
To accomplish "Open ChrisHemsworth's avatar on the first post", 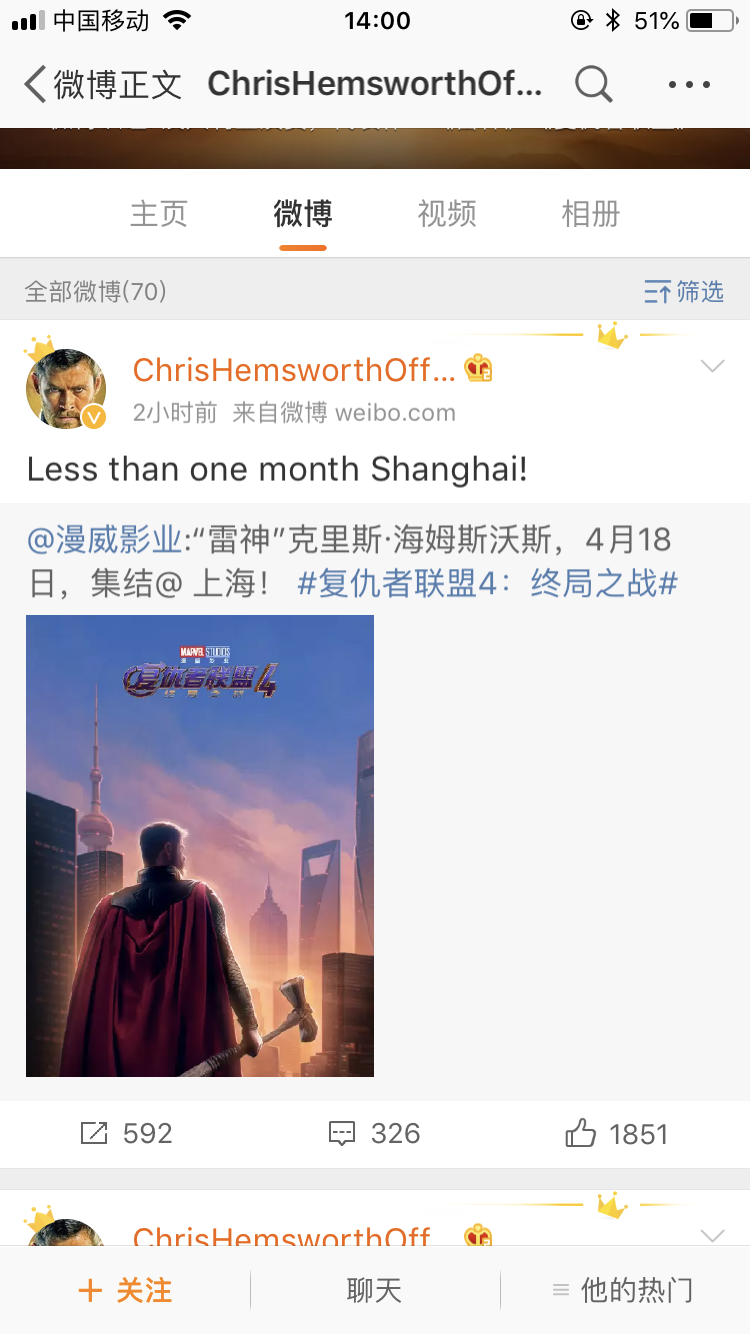I will coord(66,388).
